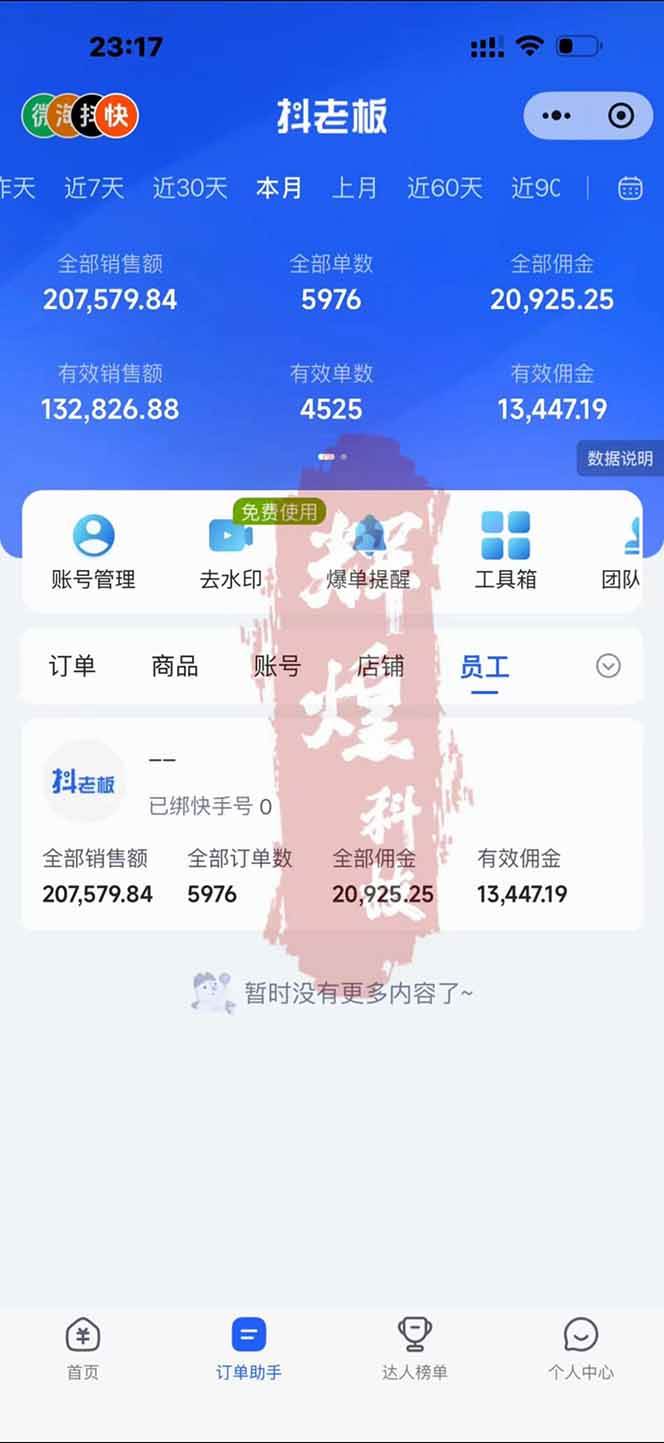Select the 上月 date range
The width and height of the screenshot is (664, 1443).
354,188
